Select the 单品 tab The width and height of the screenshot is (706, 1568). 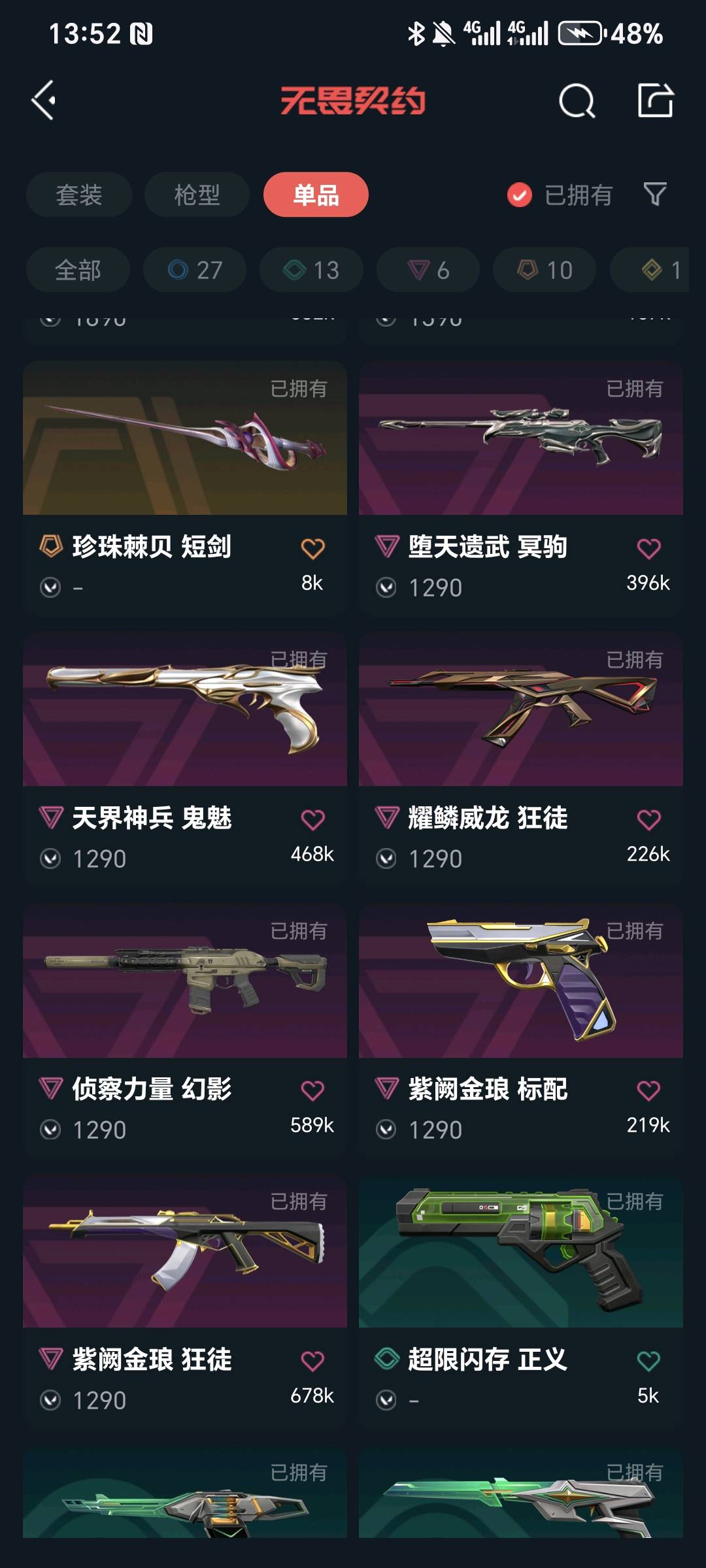(316, 195)
